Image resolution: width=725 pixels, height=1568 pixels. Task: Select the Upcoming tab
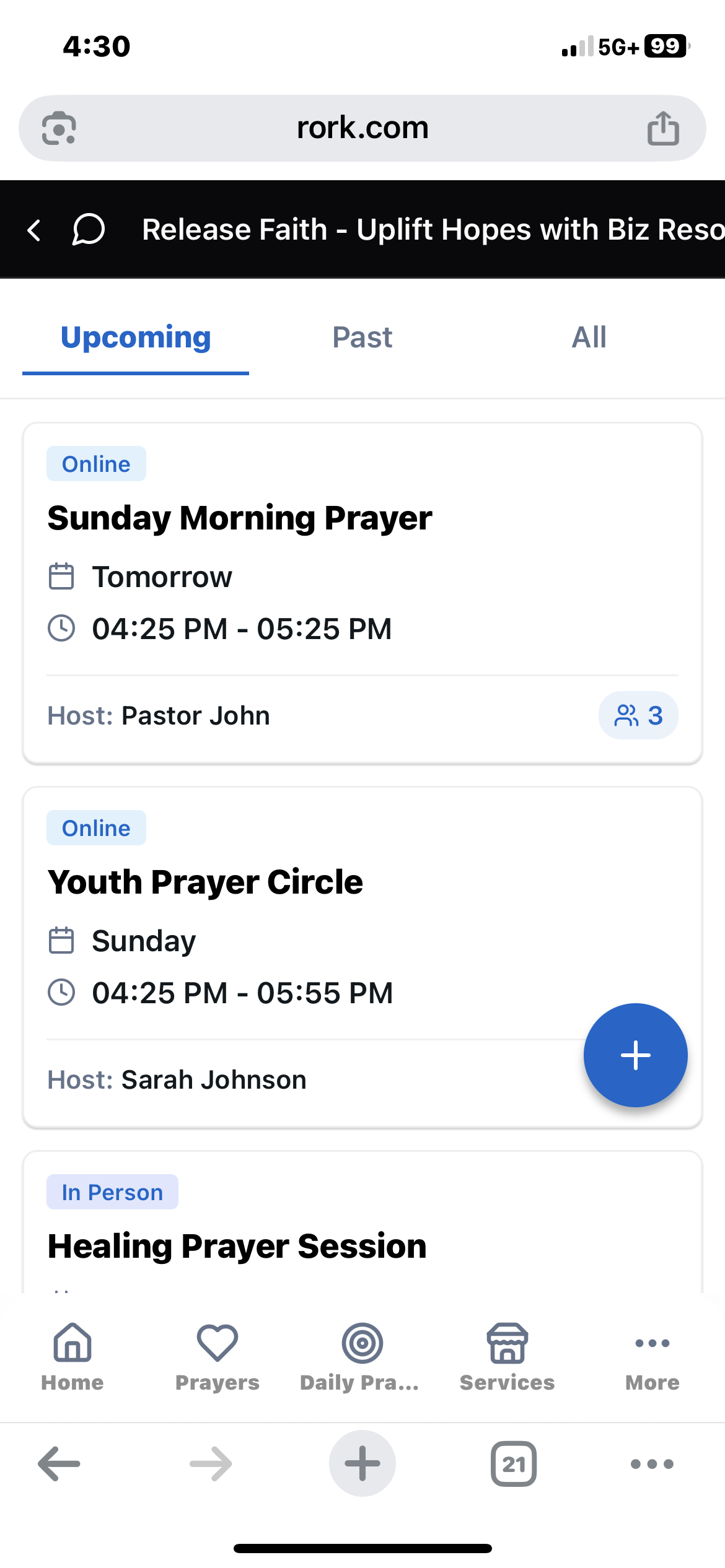136,338
